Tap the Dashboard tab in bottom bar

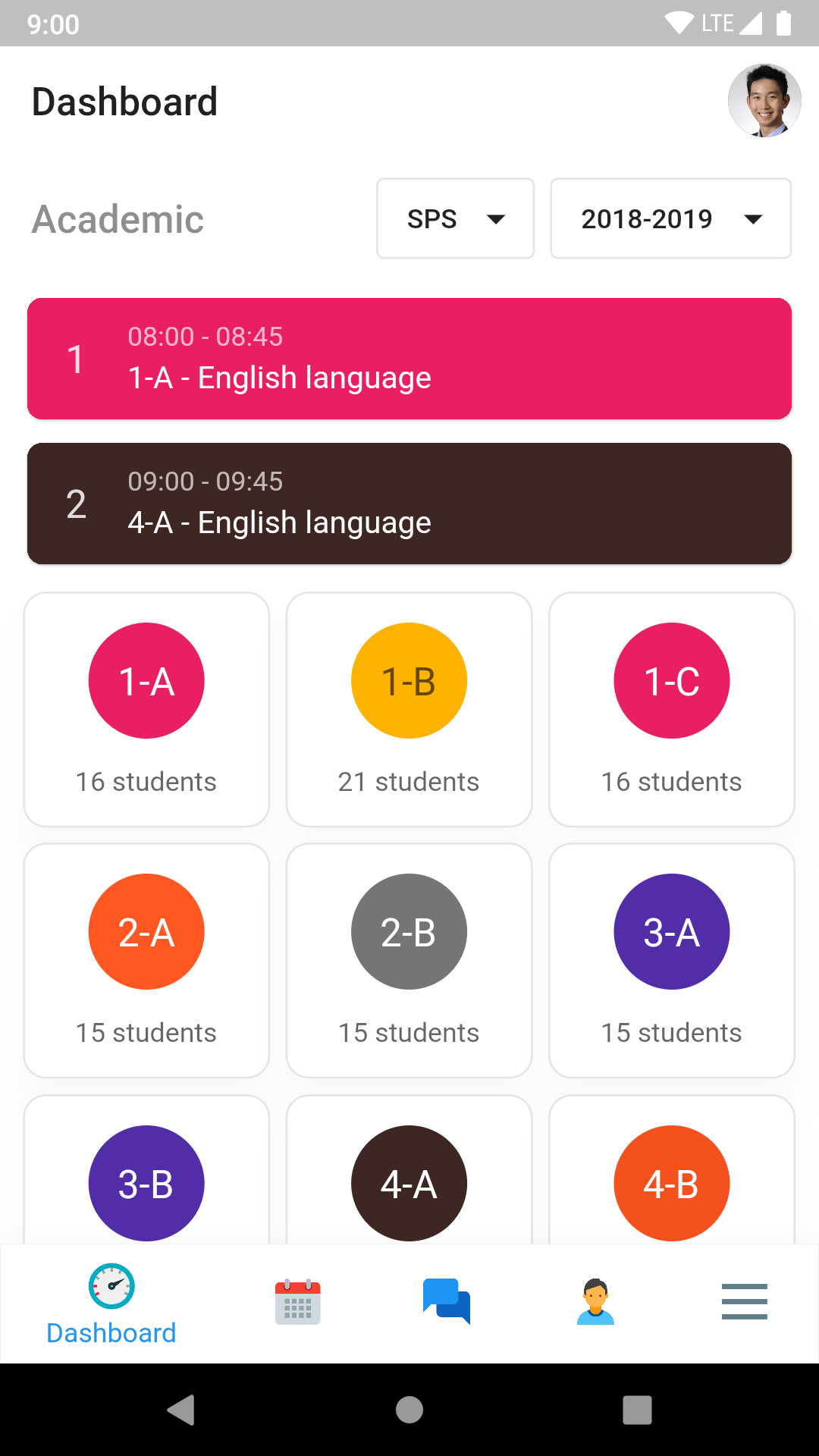pos(111,1304)
